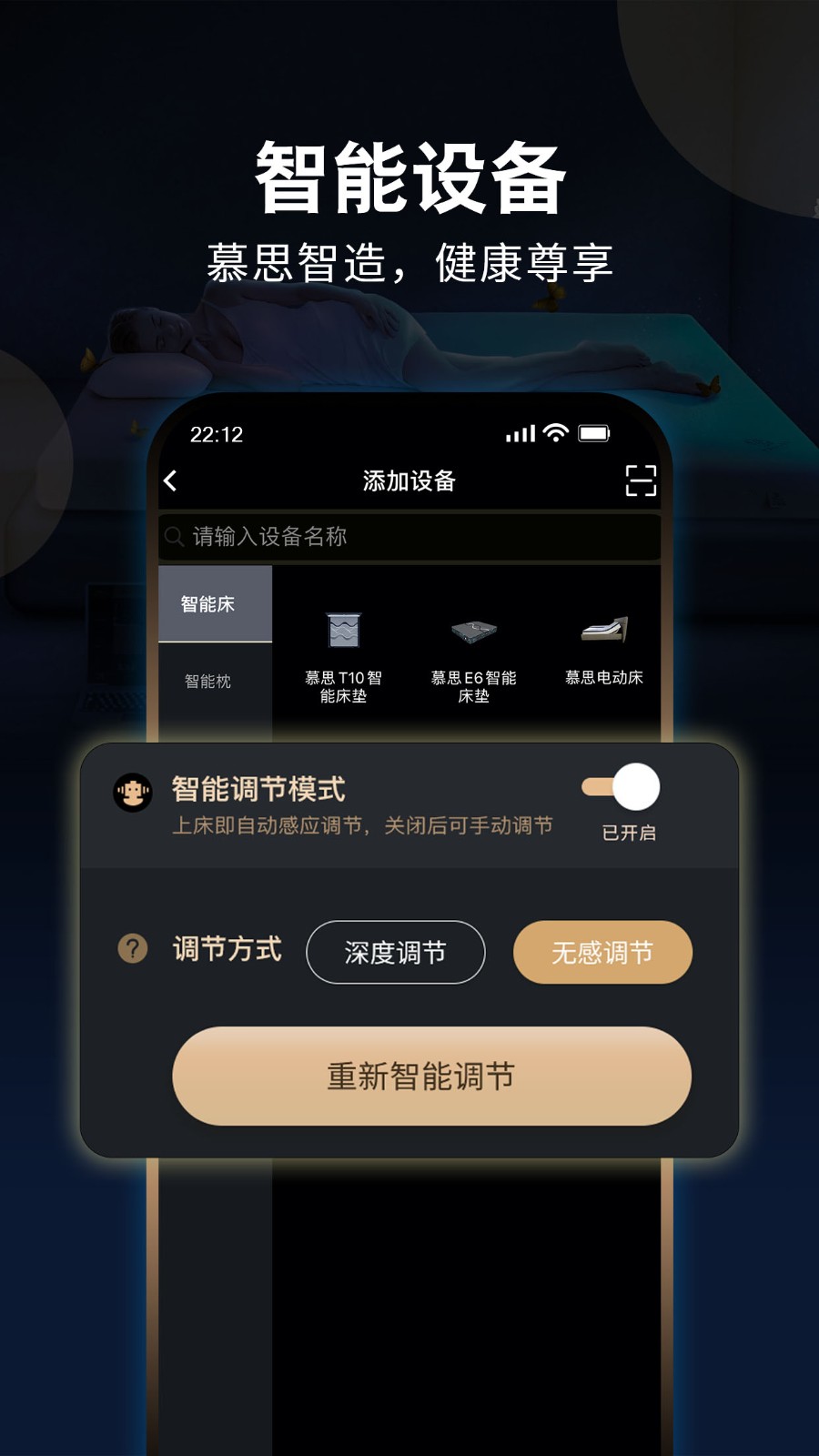
Task: Click the robot icon beside 智能调节模式
Action: point(134,790)
